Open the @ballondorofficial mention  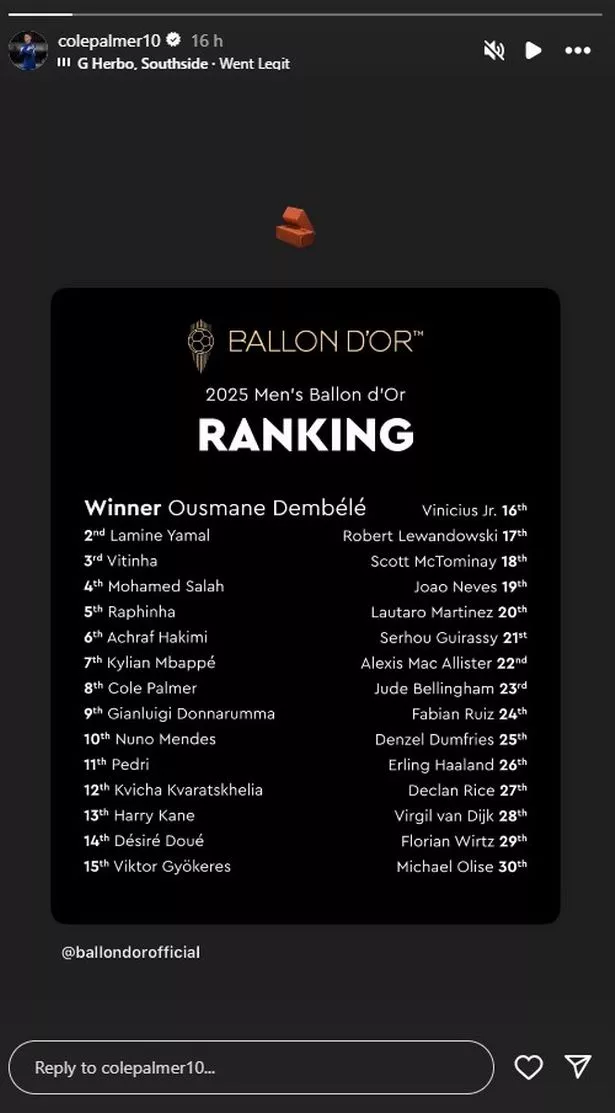coord(131,952)
